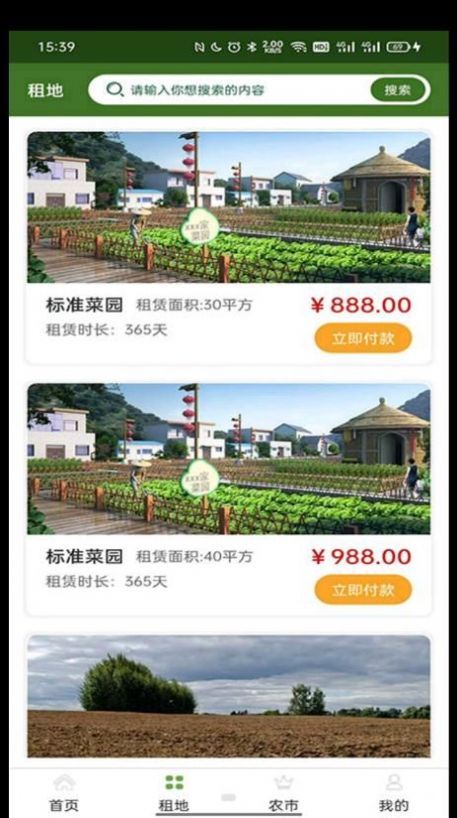Pay now for the 30平方 garden at ¥888.00
Viewport: 457px width, 818px height.
coord(363,338)
